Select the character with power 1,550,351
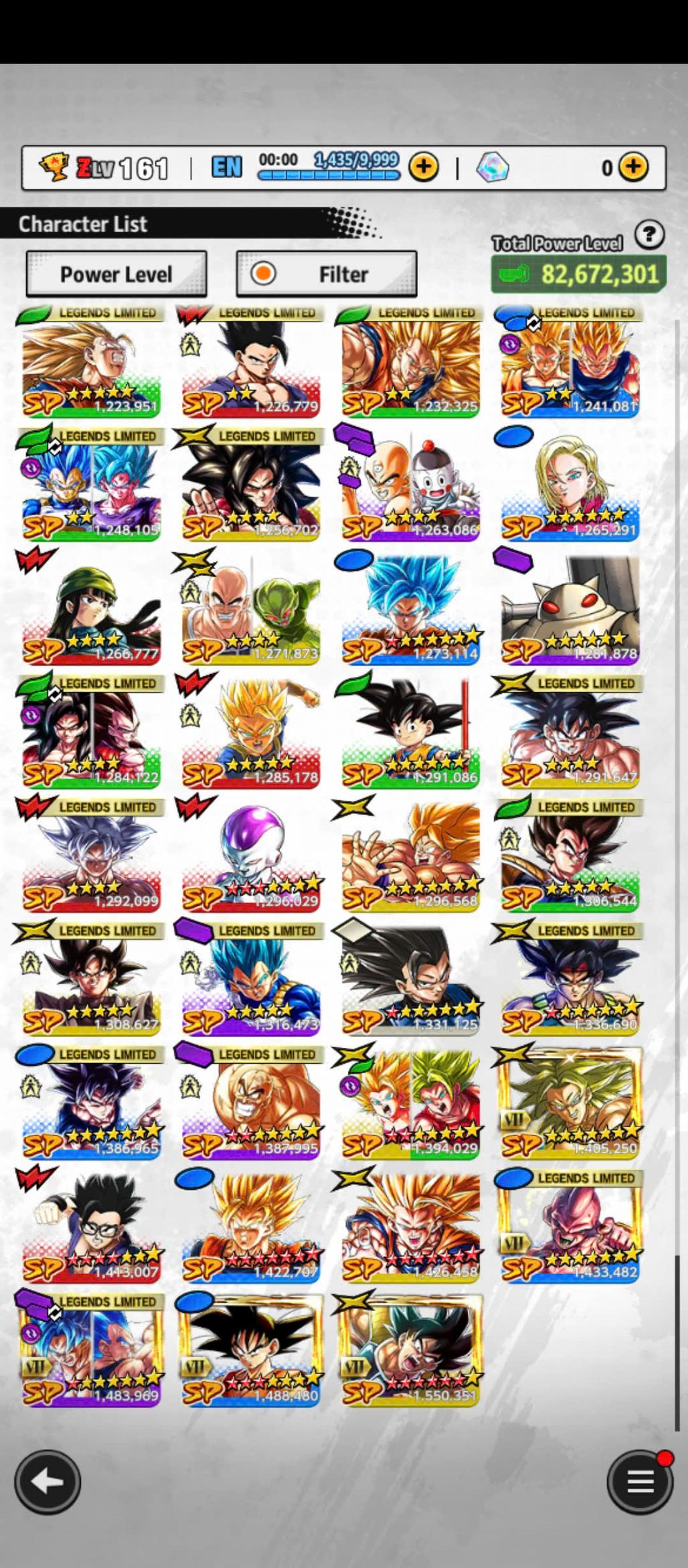Viewport: 688px width, 1568px height. [410, 1349]
